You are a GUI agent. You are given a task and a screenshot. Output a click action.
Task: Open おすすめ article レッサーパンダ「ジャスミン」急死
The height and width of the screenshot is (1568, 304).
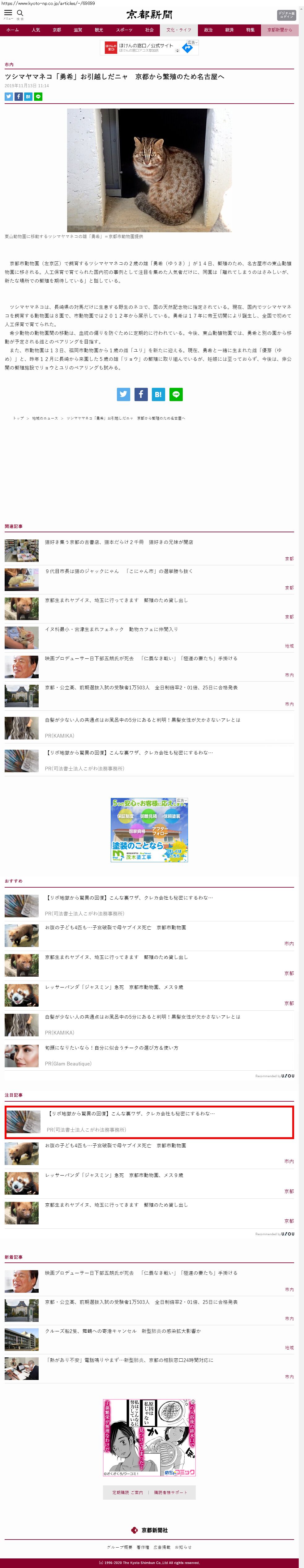point(114,987)
